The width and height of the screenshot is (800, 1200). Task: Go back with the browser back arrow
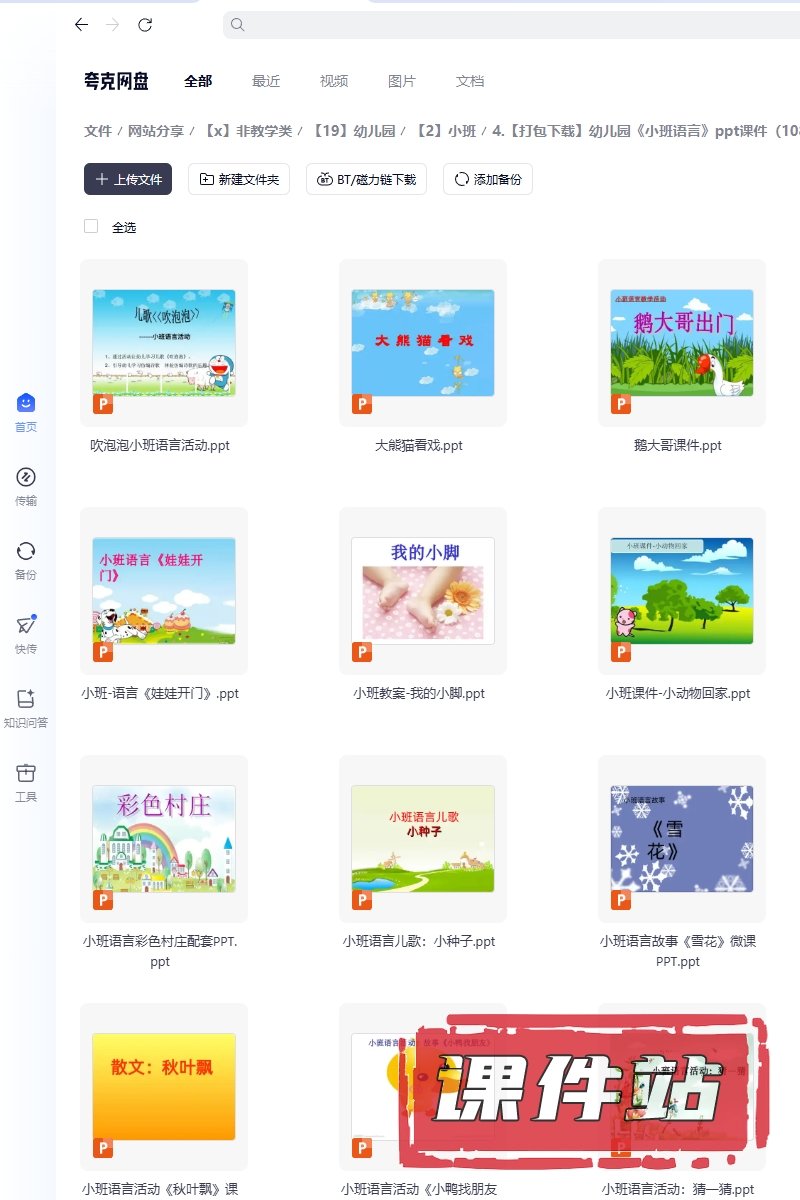pos(81,25)
